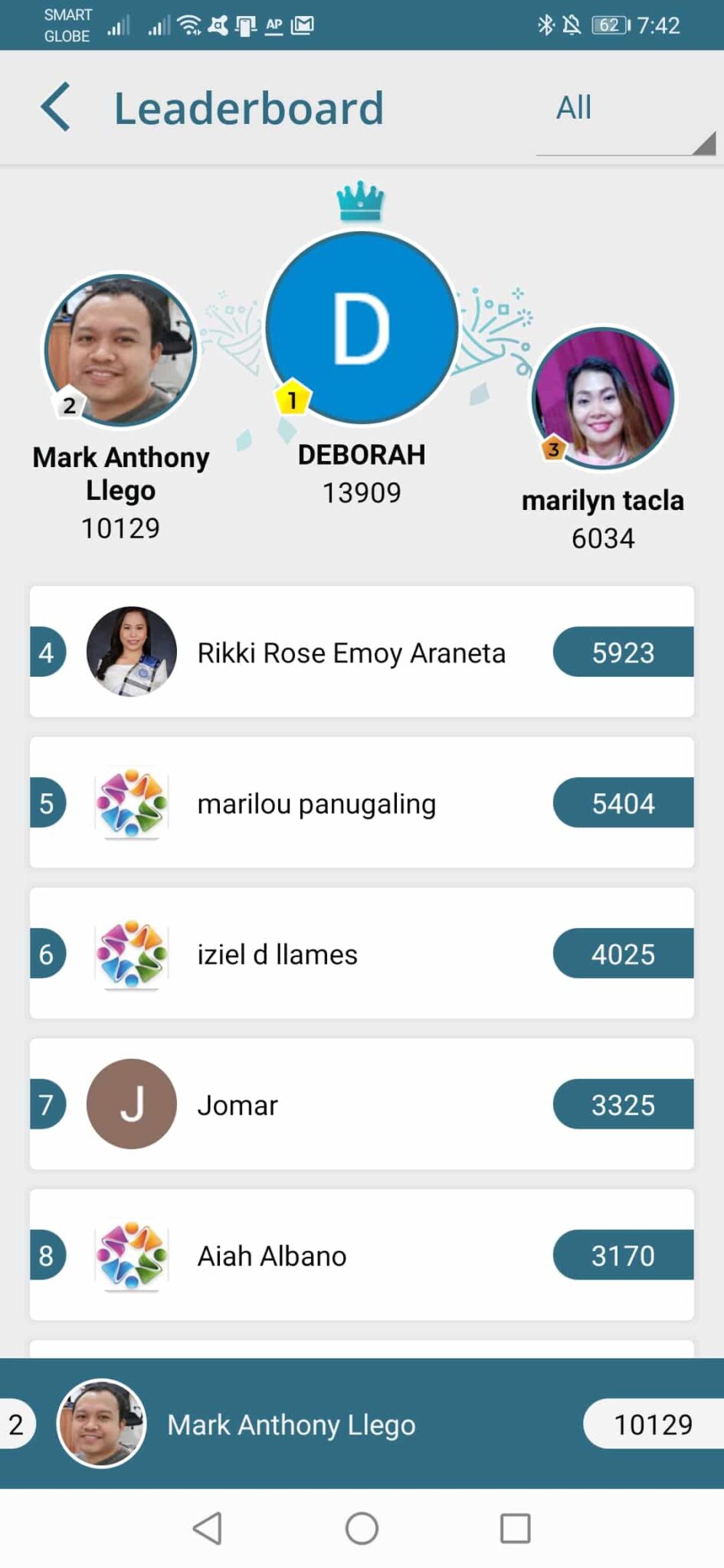Tap the rank 1 yellow badge on DEBORAH

(x=292, y=398)
